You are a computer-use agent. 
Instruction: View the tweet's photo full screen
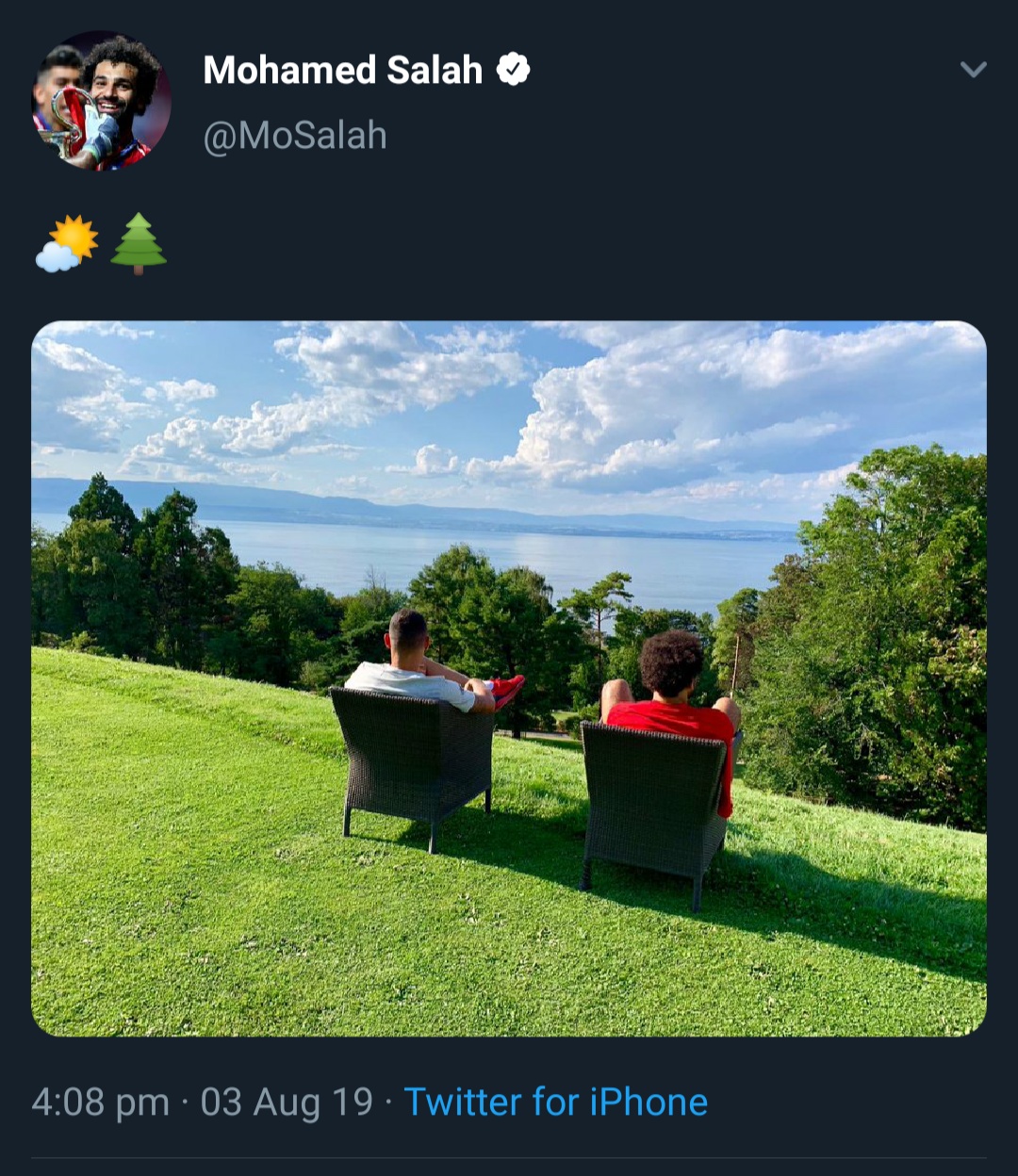509,678
